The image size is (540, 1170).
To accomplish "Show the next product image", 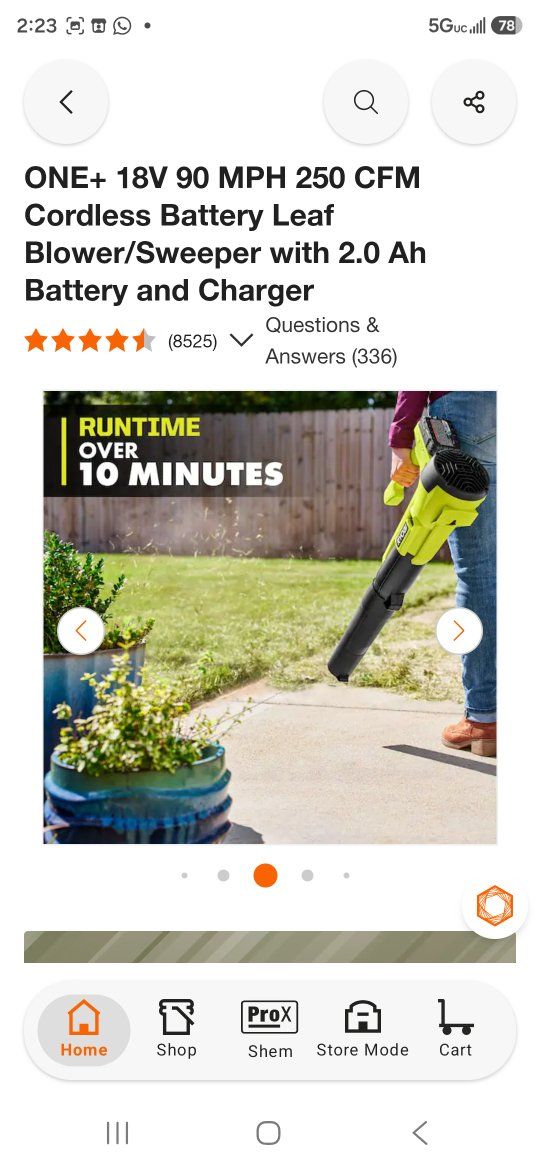I will tap(459, 631).
